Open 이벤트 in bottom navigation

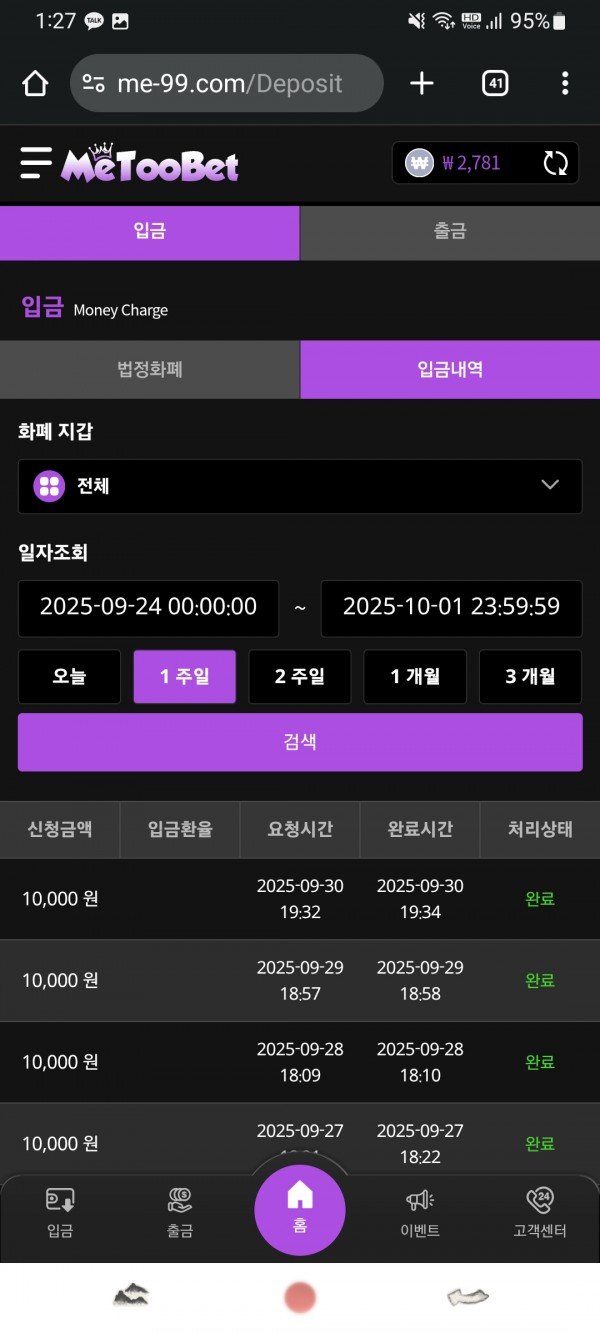pos(420,1212)
